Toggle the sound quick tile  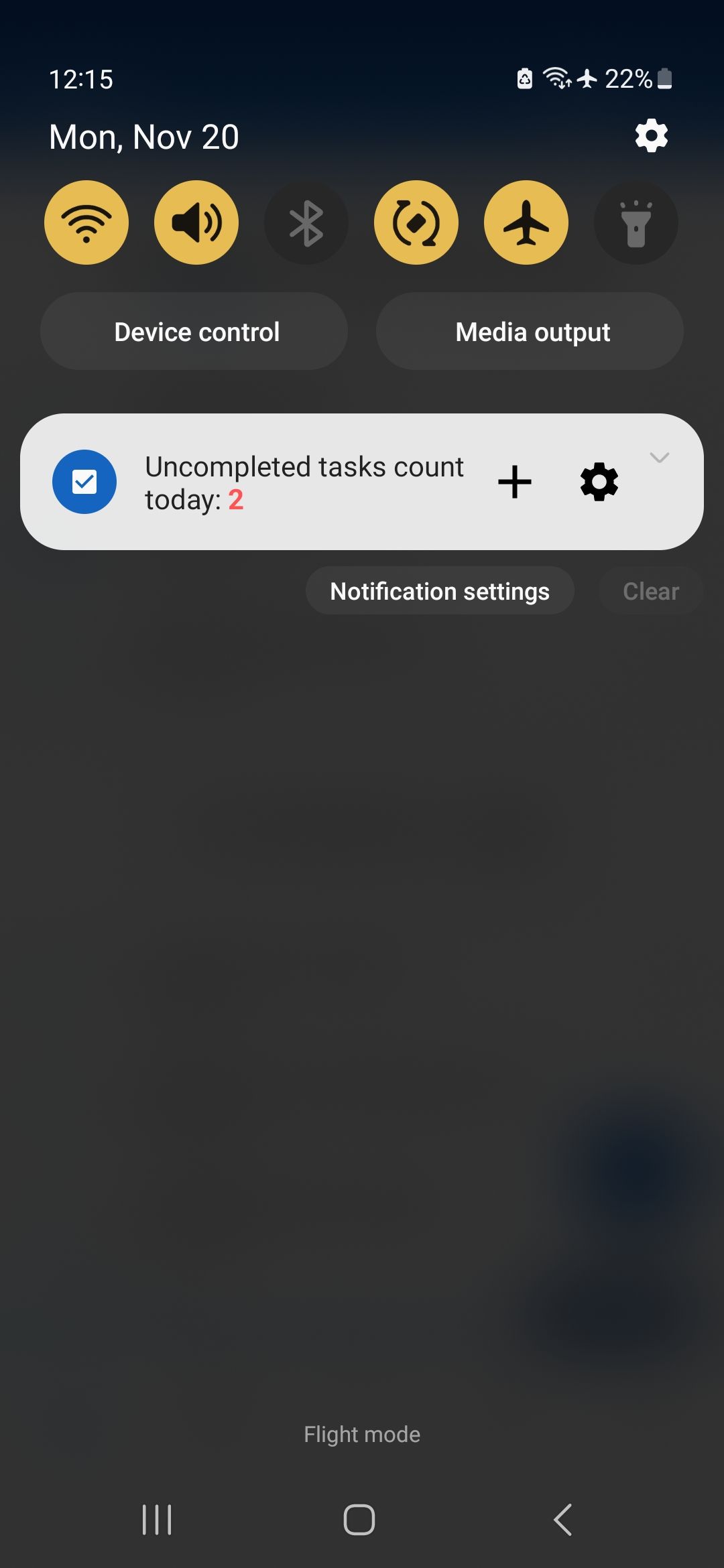[196, 222]
